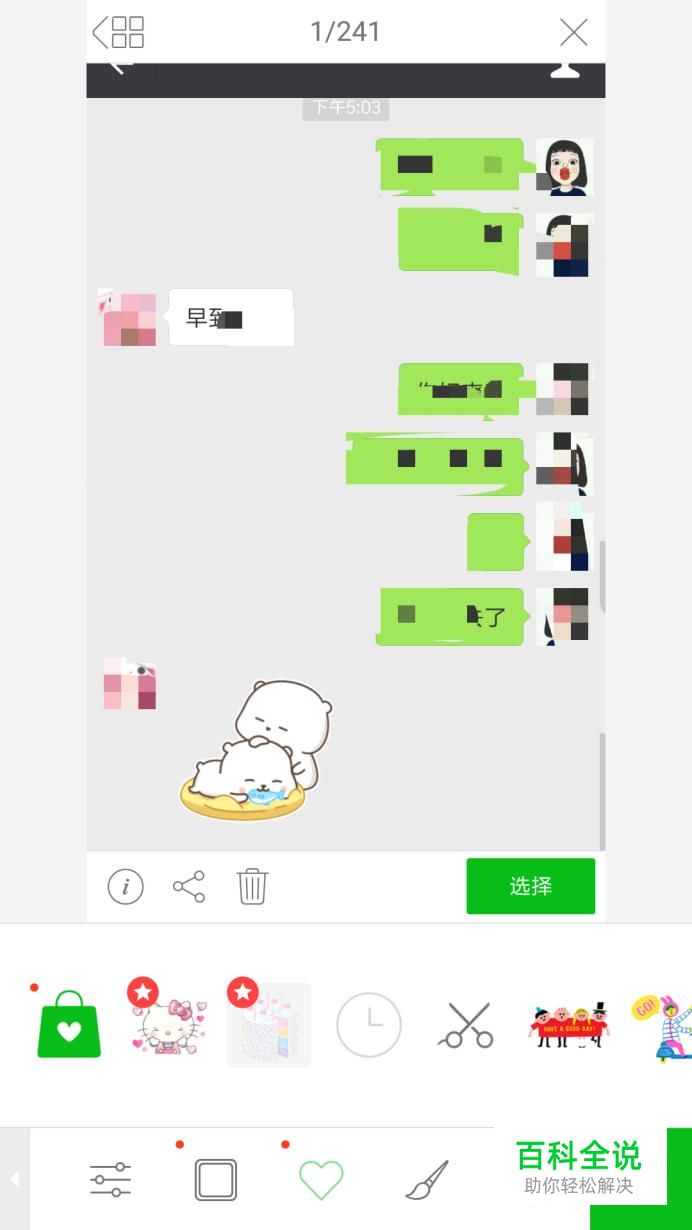The image size is (692, 1230).
Task: Close the image viewer
Action: pyautogui.click(x=573, y=32)
